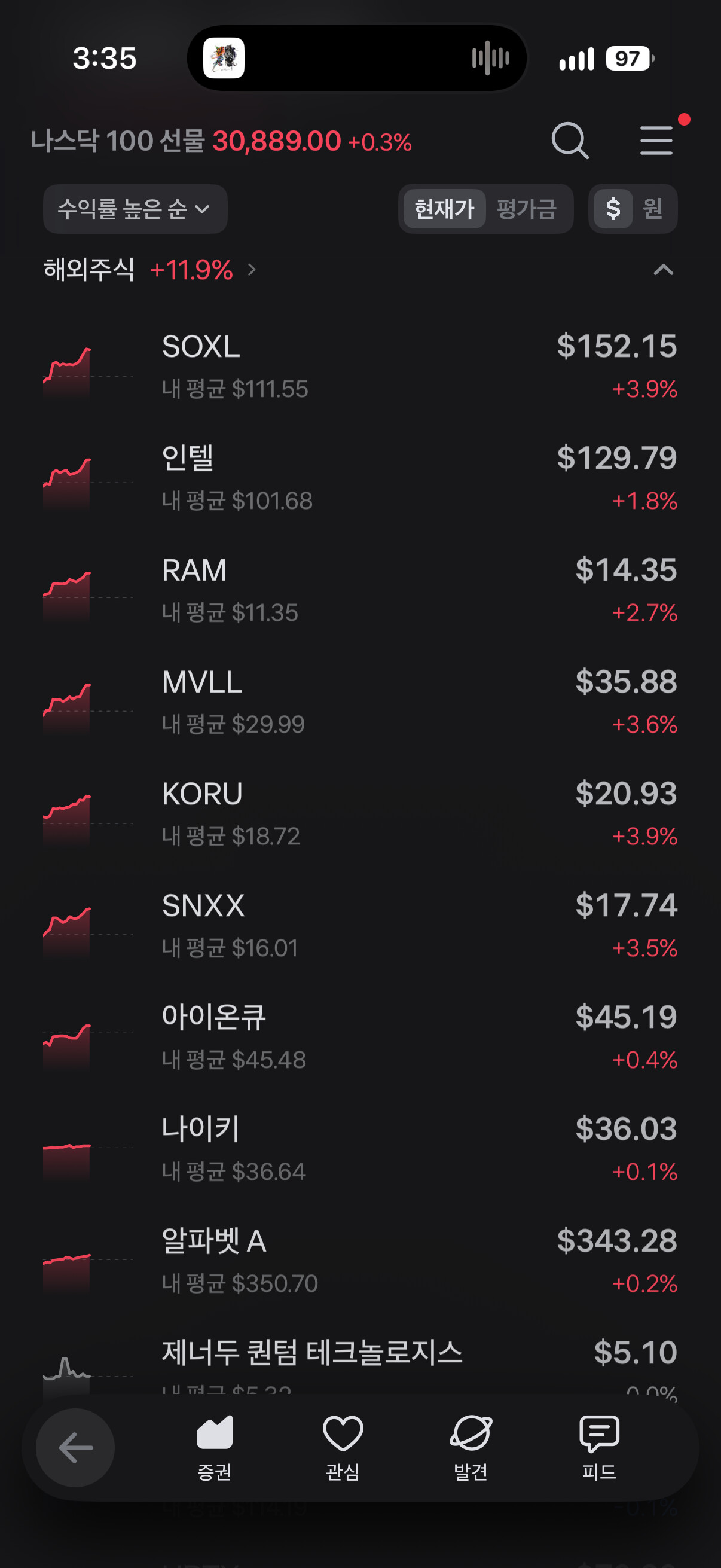View the RAM holding
721x1568 pixels.
tap(360, 591)
